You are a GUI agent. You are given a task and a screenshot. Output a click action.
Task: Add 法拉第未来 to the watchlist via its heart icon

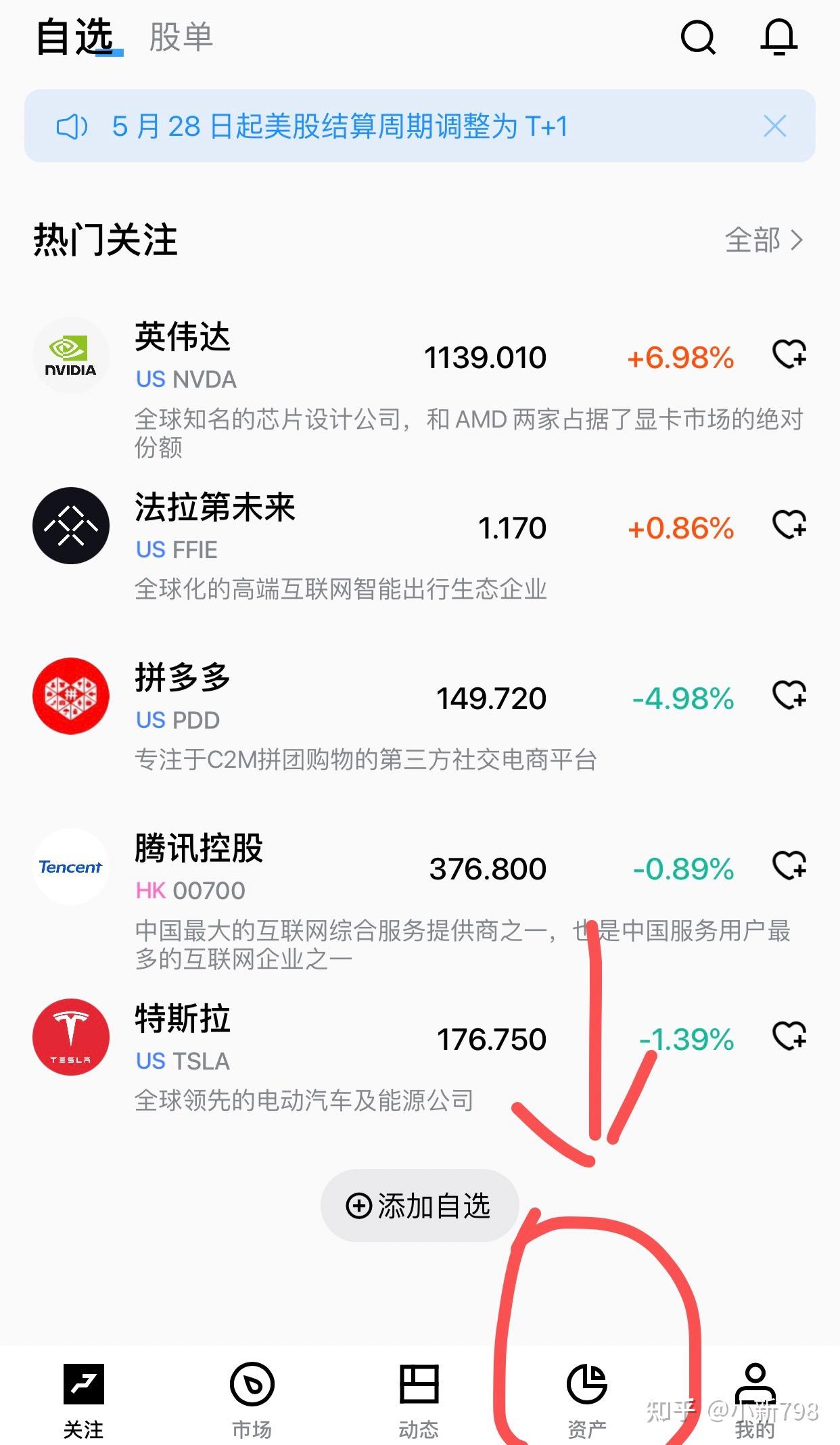(x=789, y=524)
